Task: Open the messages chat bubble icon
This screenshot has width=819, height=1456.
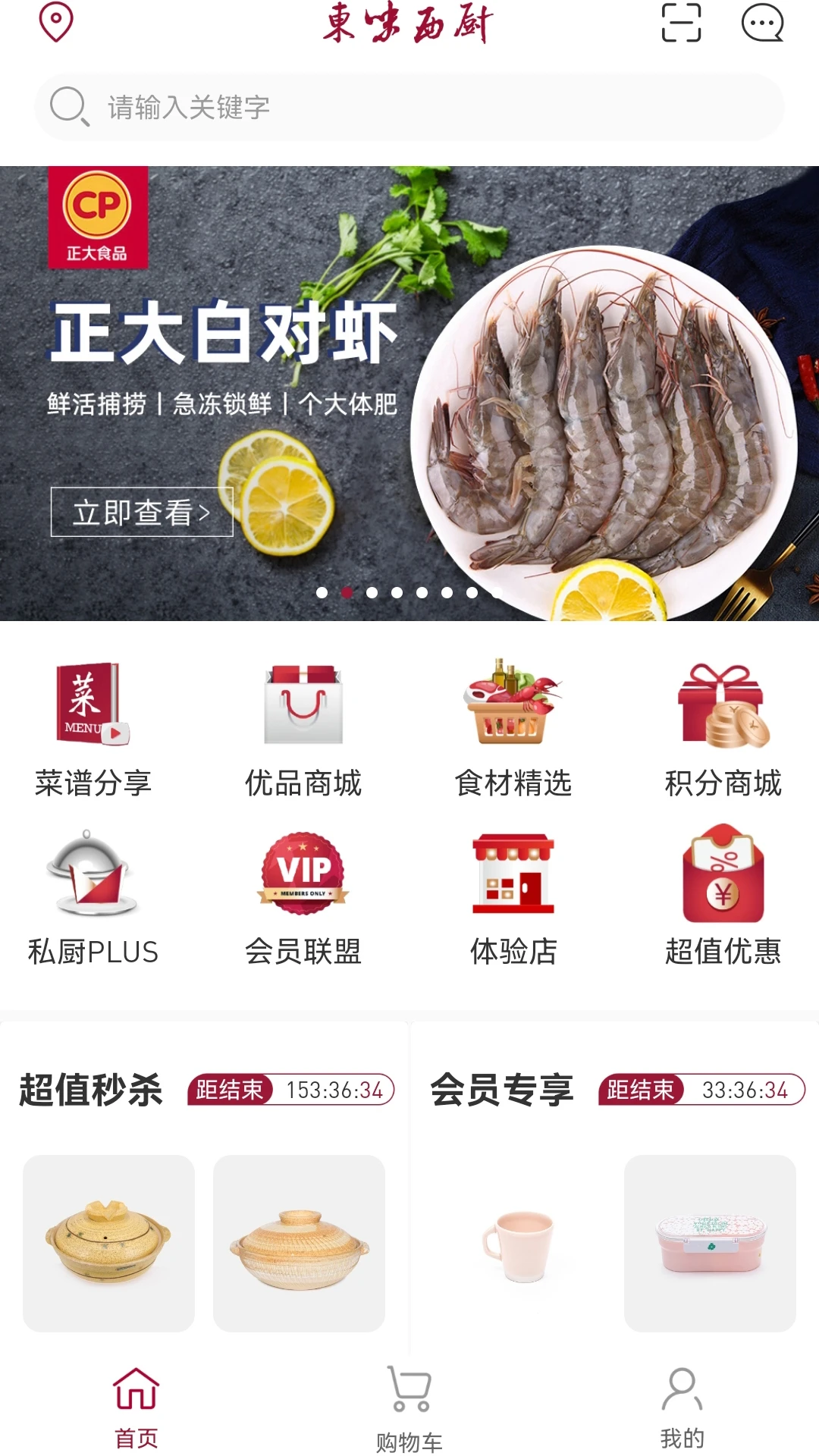Action: coord(764,23)
